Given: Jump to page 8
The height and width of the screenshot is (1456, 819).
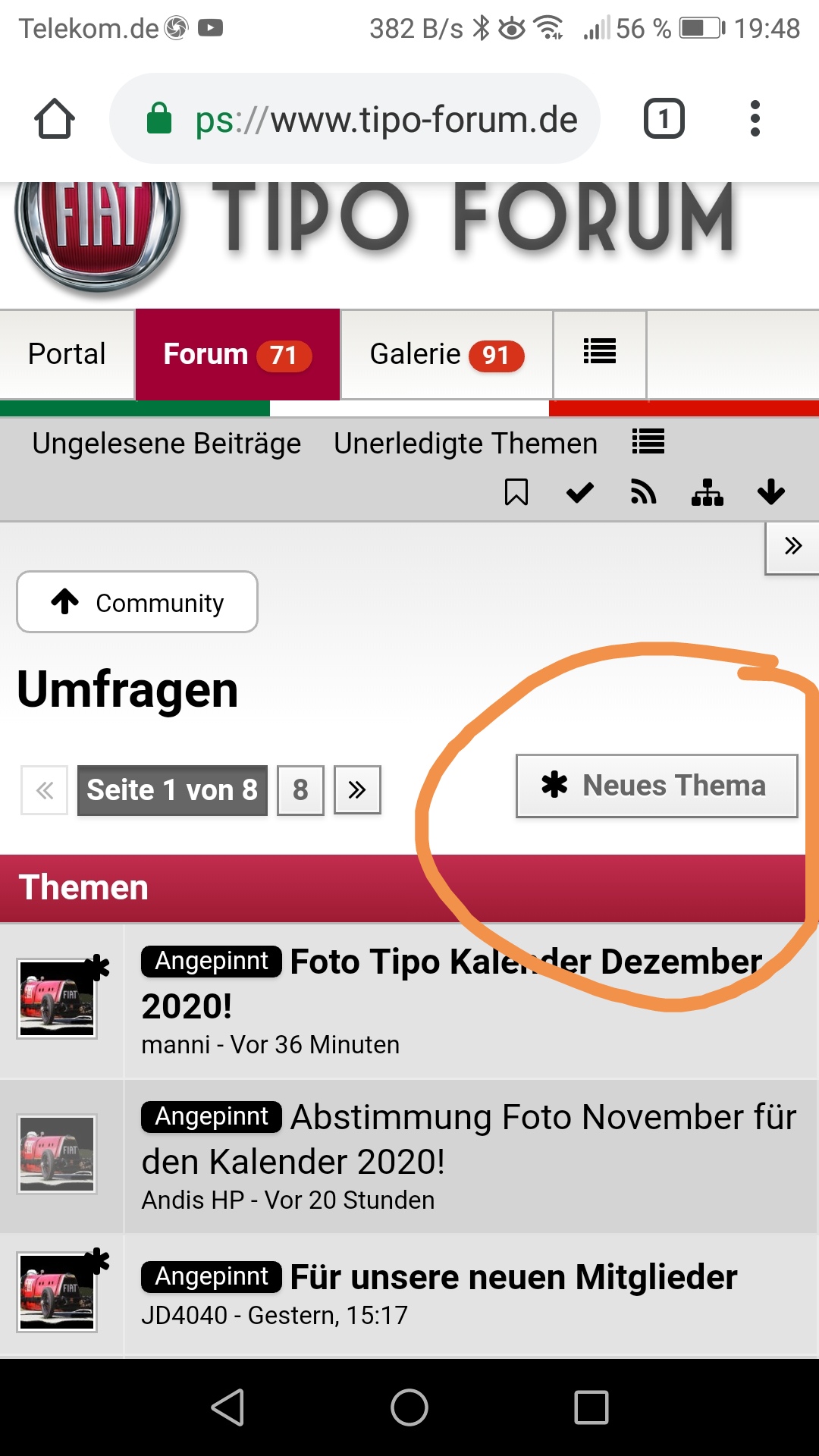Looking at the screenshot, I should pyautogui.click(x=300, y=790).
